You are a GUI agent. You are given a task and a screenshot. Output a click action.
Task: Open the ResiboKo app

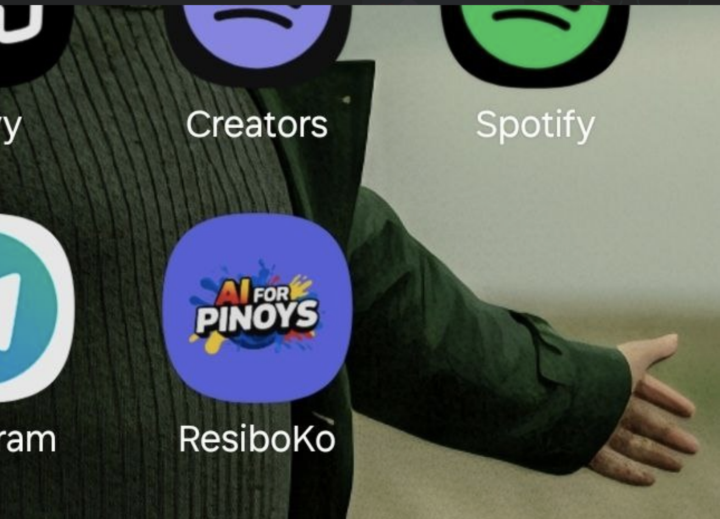pyautogui.click(x=257, y=308)
